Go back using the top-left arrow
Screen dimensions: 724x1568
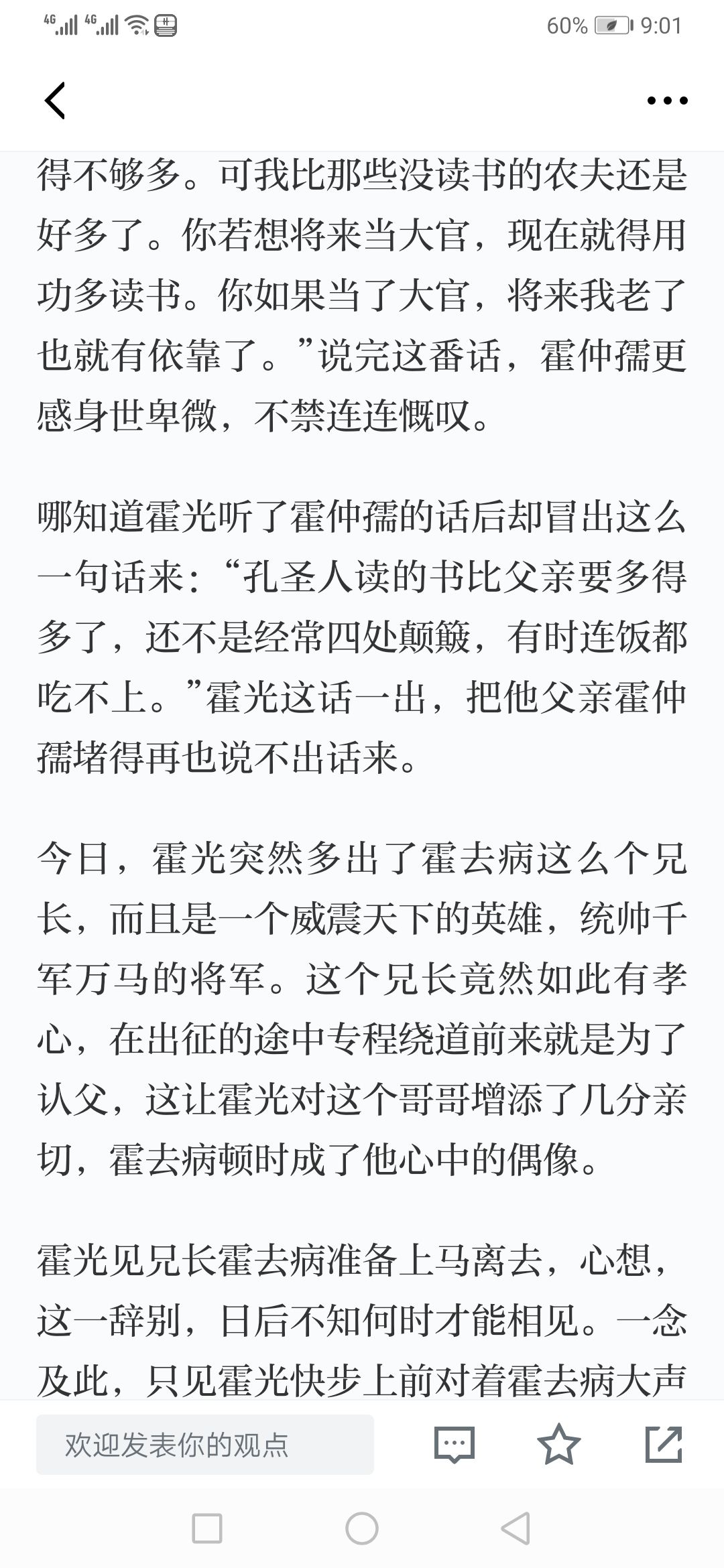pyautogui.click(x=55, y=101)
